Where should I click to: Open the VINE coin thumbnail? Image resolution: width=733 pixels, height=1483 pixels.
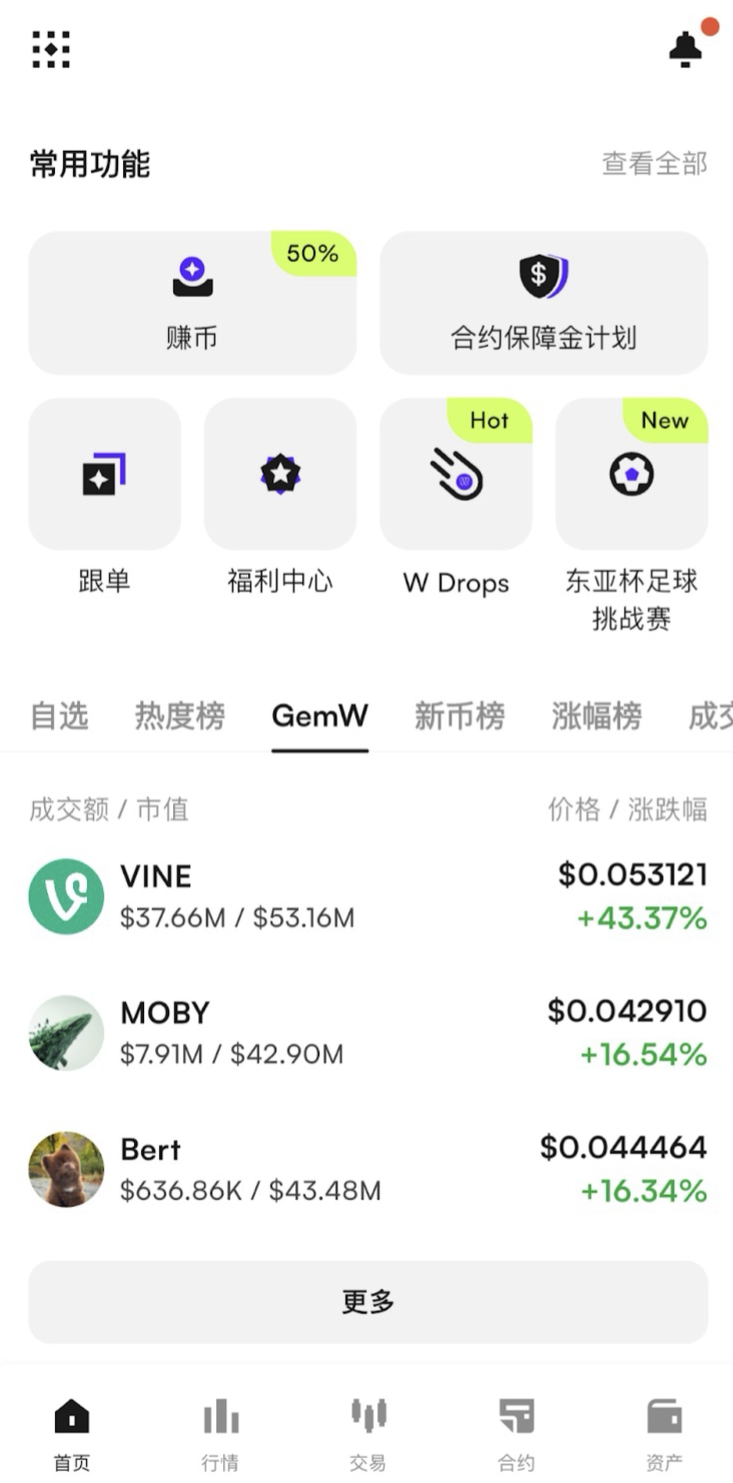pyautogui.click(x=65, y=896)
